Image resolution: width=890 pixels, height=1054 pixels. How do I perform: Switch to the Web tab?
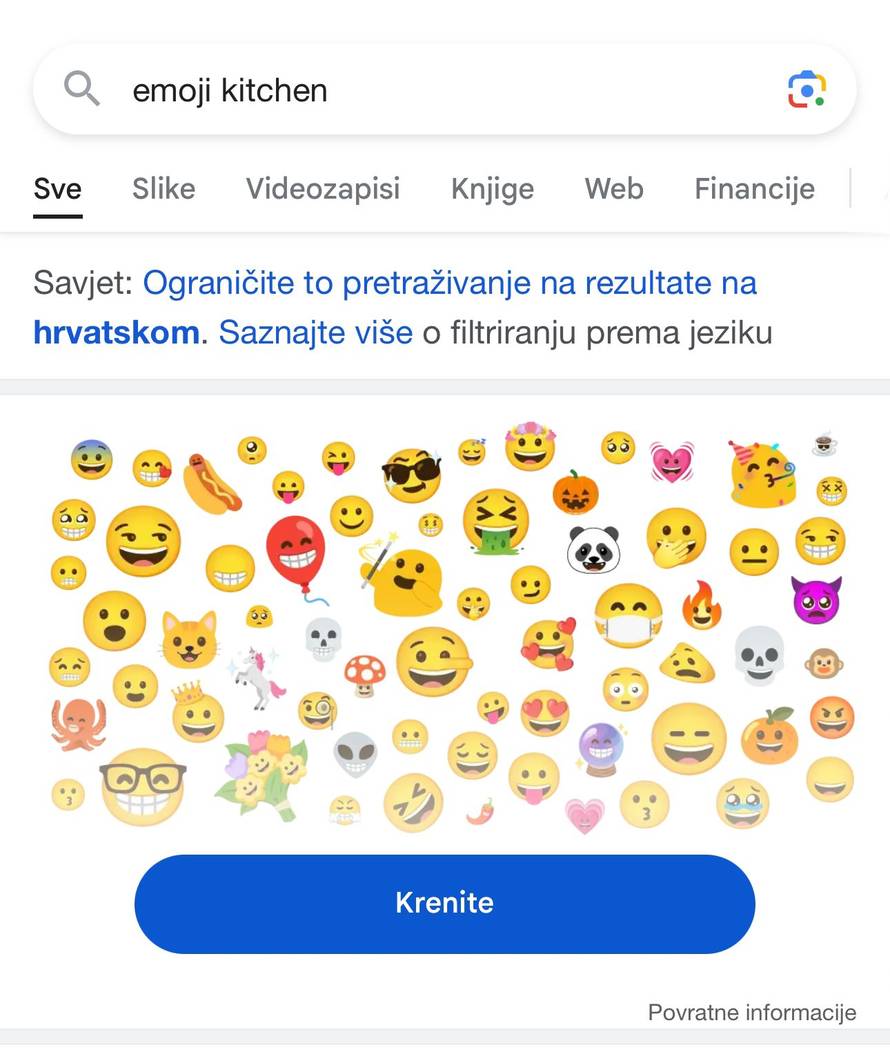coord(613,188)
